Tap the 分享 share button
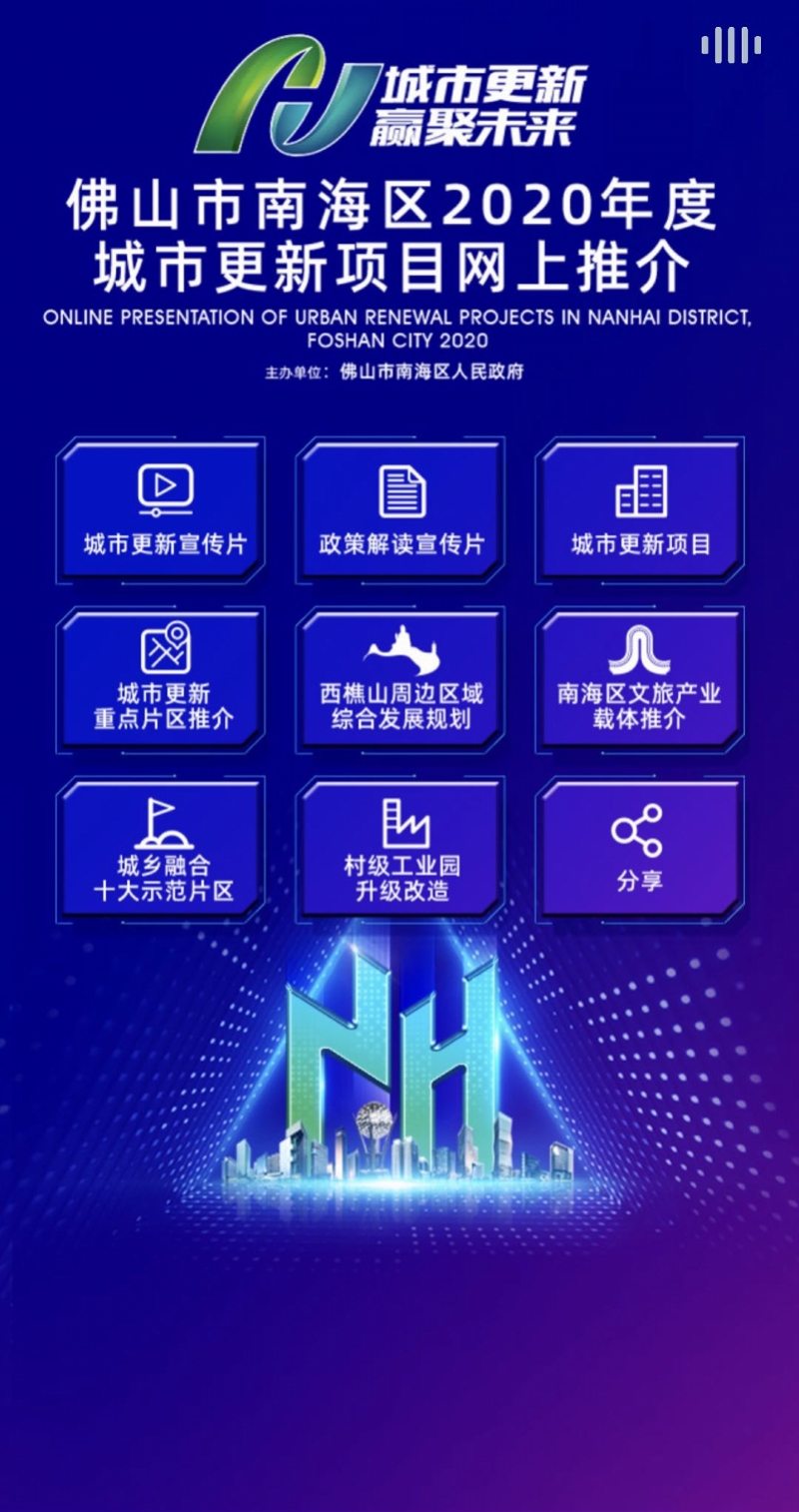The image size is (799, 1512). 640,850
